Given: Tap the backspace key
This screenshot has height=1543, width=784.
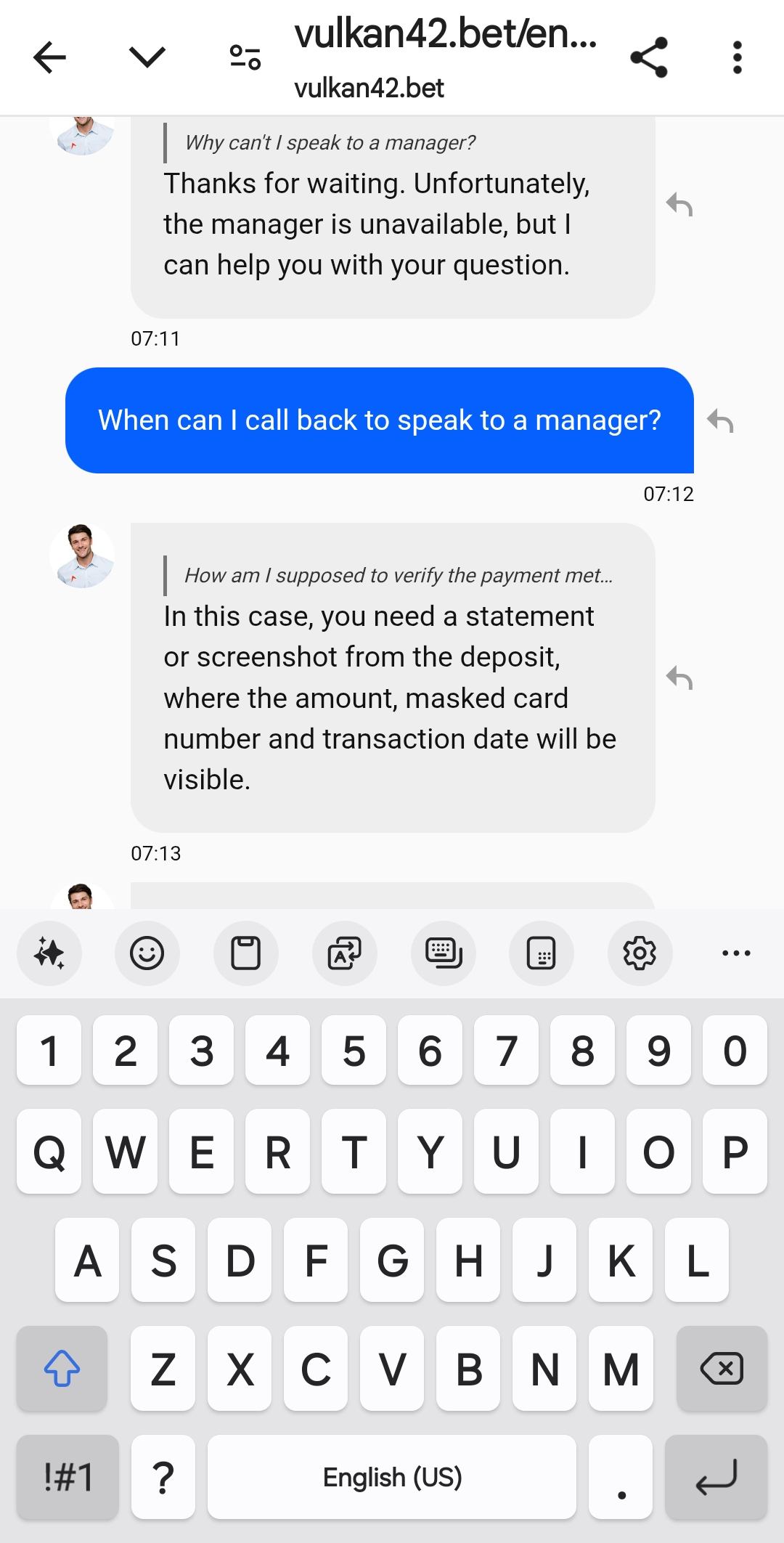Looking at the screenshot, I should tap(721, 1369).
